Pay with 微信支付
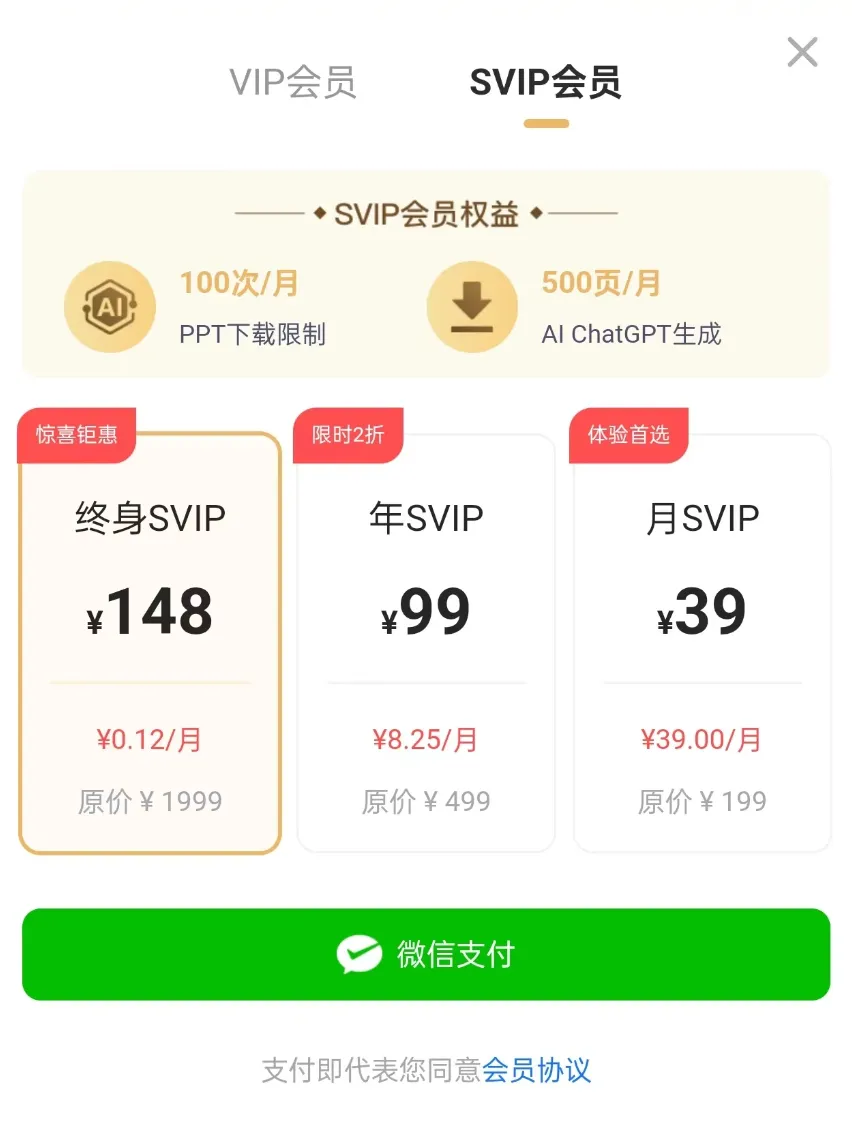This screenshot has height=1129, width=852. coord(426,954)
